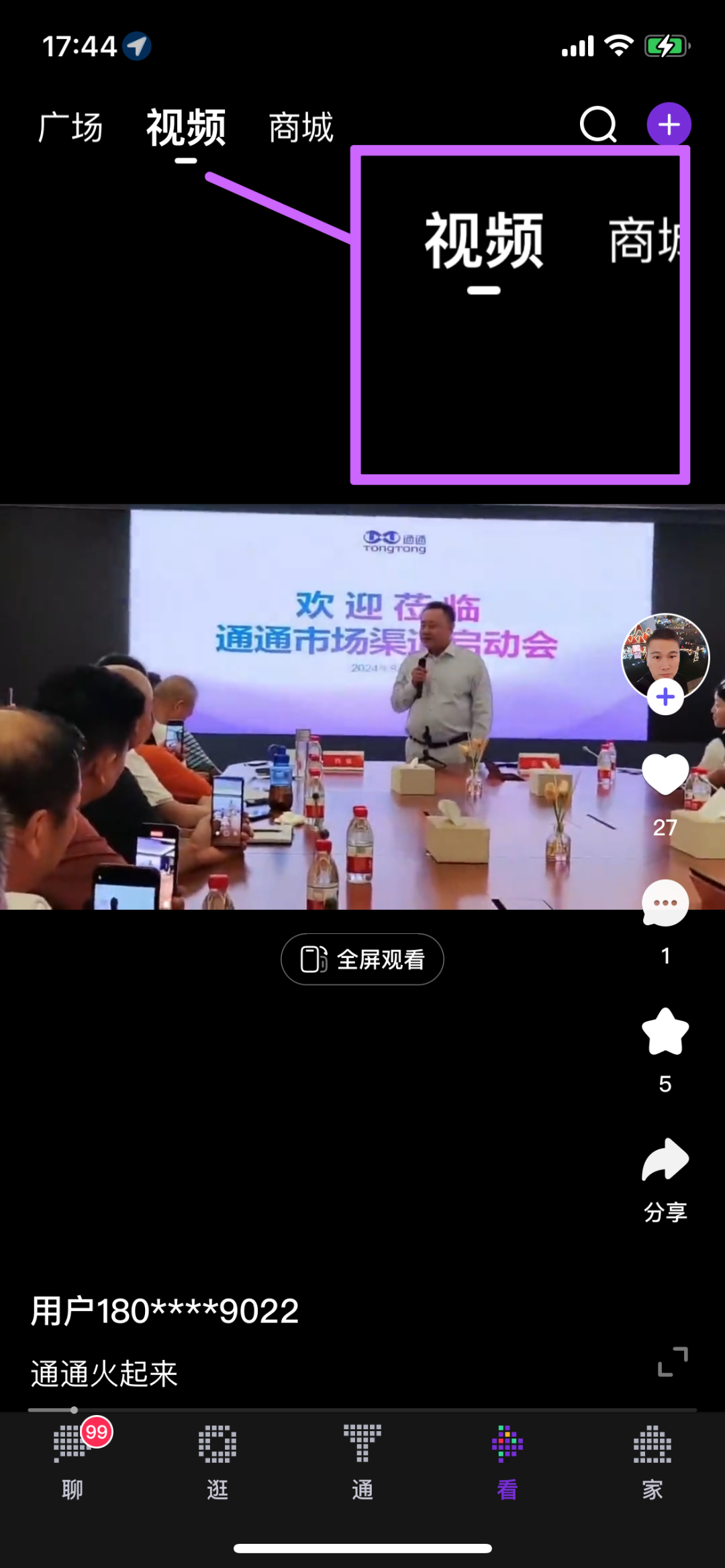Open the search magnifier icon
Screen dimensions: 725x1568
tap(597, 125)
